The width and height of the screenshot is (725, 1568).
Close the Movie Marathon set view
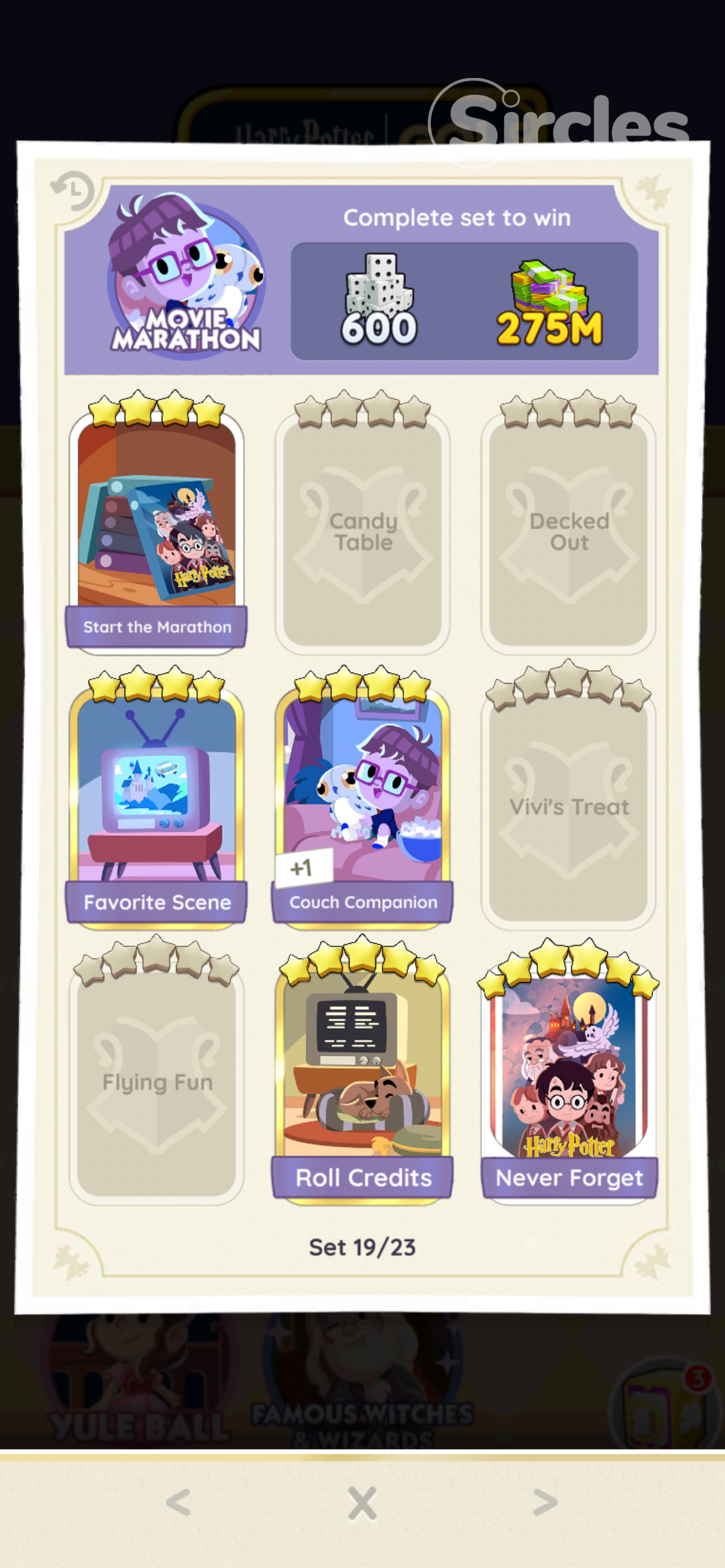(x=362, y=1503)
